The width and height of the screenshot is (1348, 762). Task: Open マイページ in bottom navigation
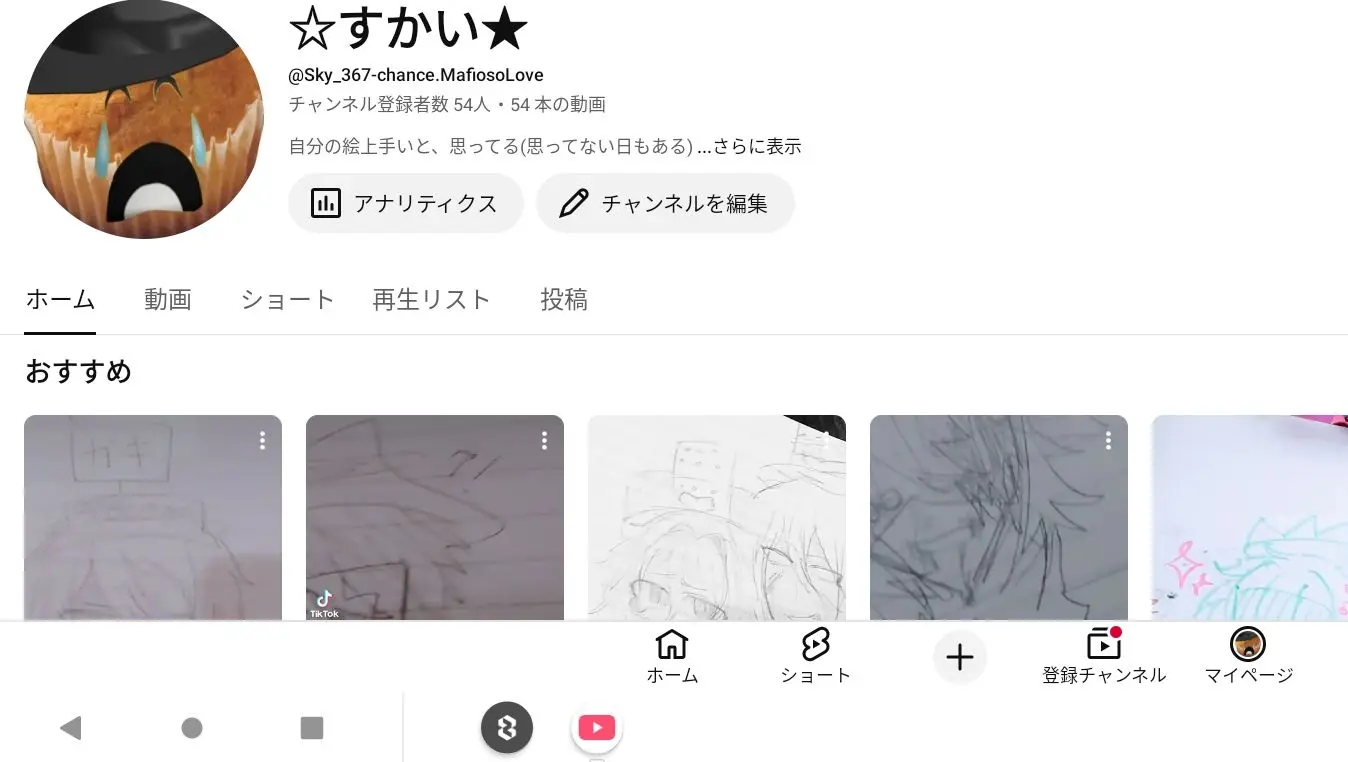[1248, 657]
